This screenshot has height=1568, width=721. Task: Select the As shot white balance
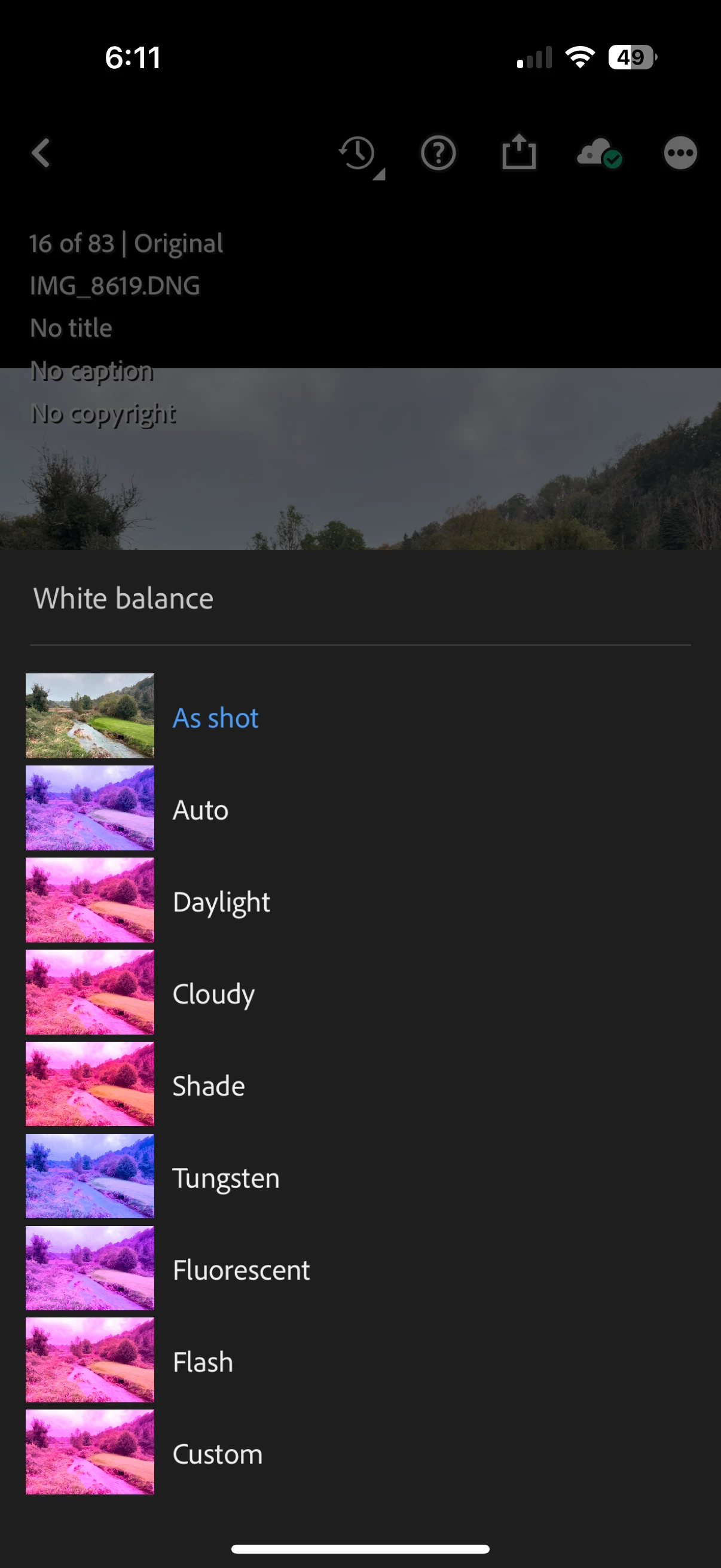(x=215, y=718)
